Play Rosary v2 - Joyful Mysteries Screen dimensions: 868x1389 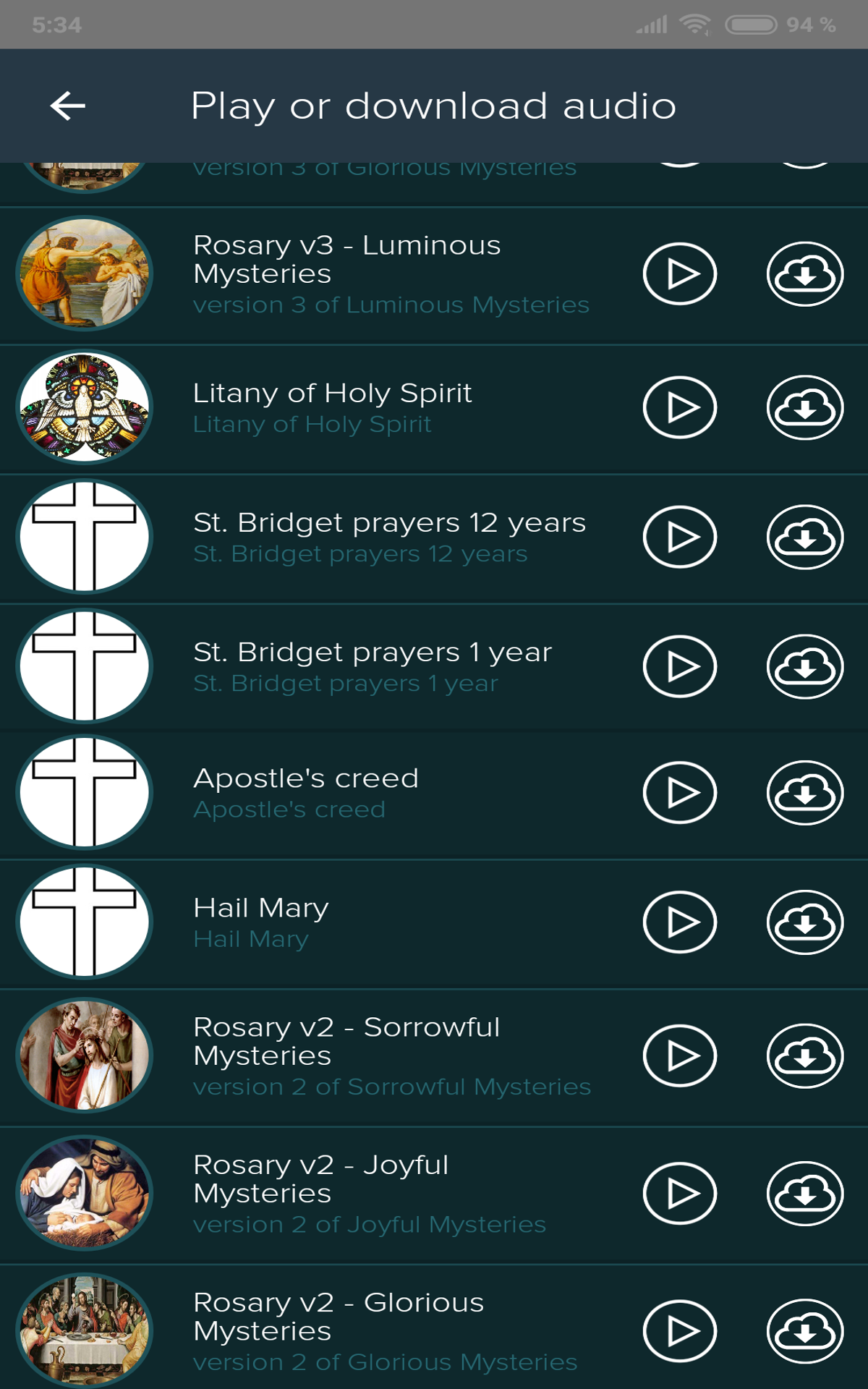pyautogui.click(x=680, y=1194)
